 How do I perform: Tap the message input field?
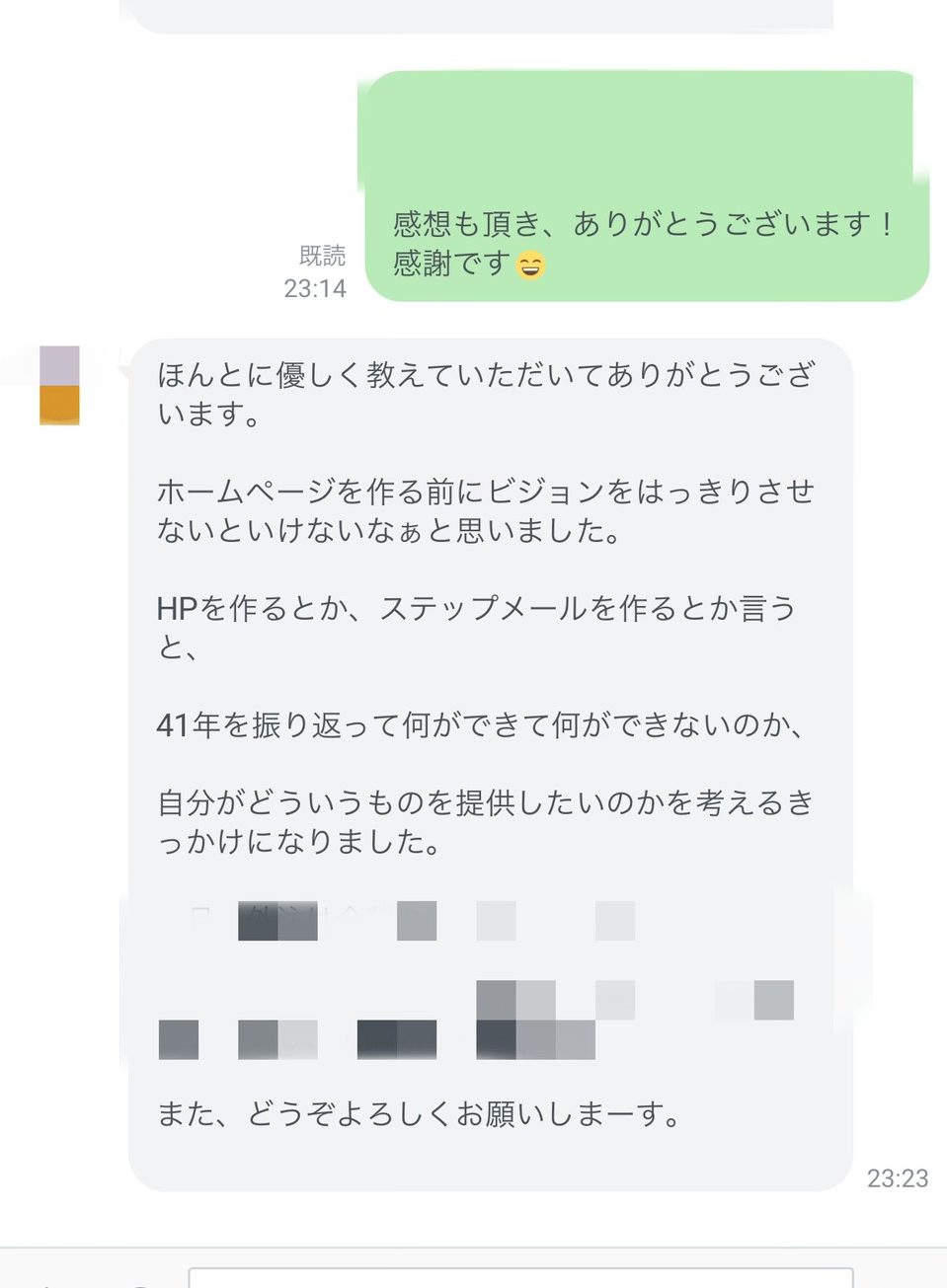point(520,1277)
